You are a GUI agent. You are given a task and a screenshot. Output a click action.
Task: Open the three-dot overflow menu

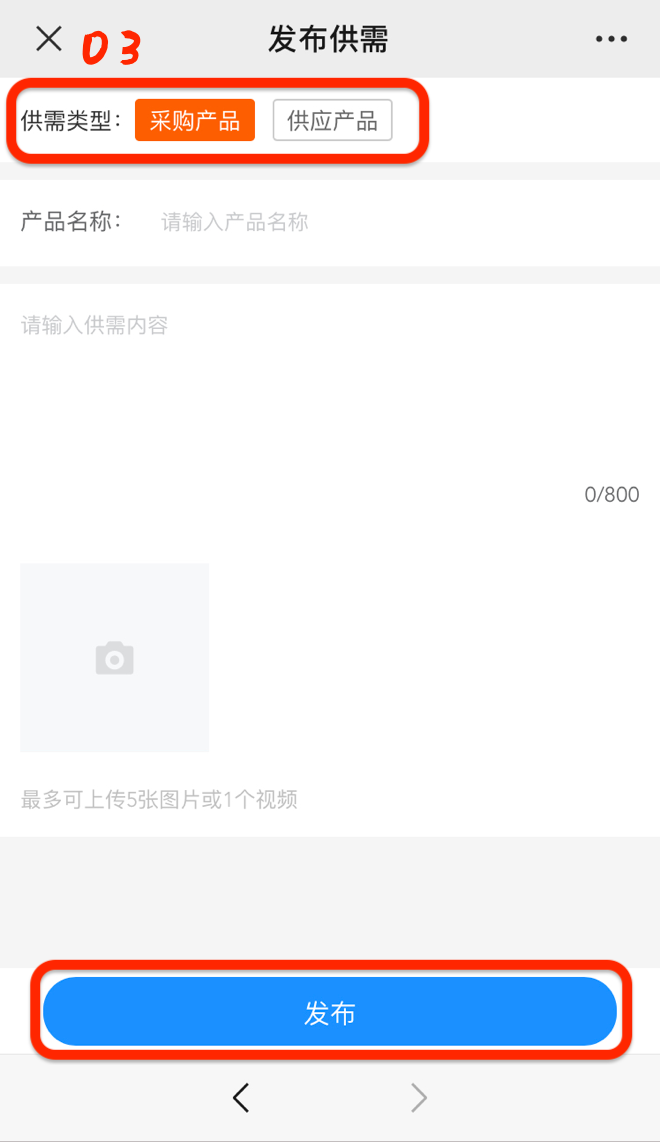[x=610, y=39]
